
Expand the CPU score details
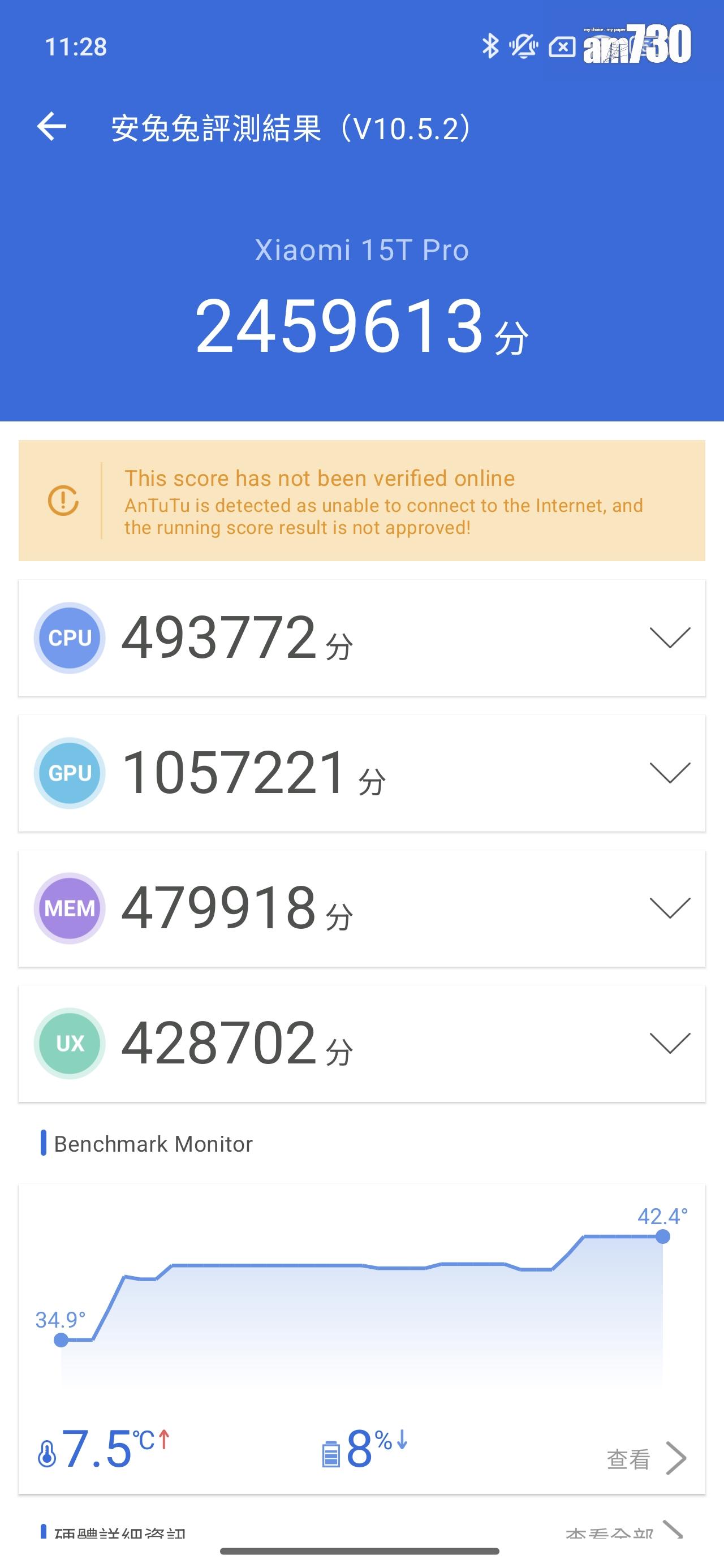(x=669, y=637)
